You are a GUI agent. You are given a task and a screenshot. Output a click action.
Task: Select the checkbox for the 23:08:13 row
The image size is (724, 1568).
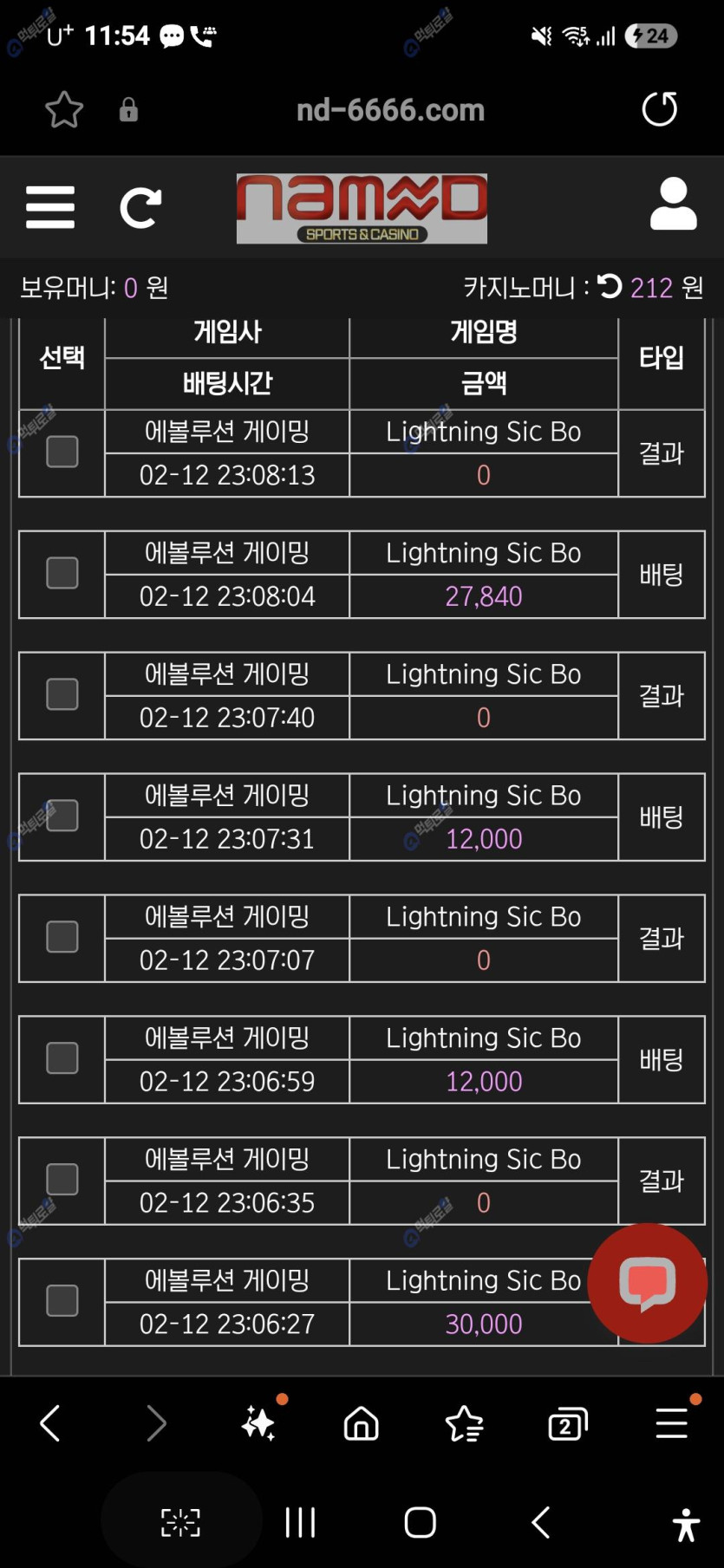pos(62,452)
